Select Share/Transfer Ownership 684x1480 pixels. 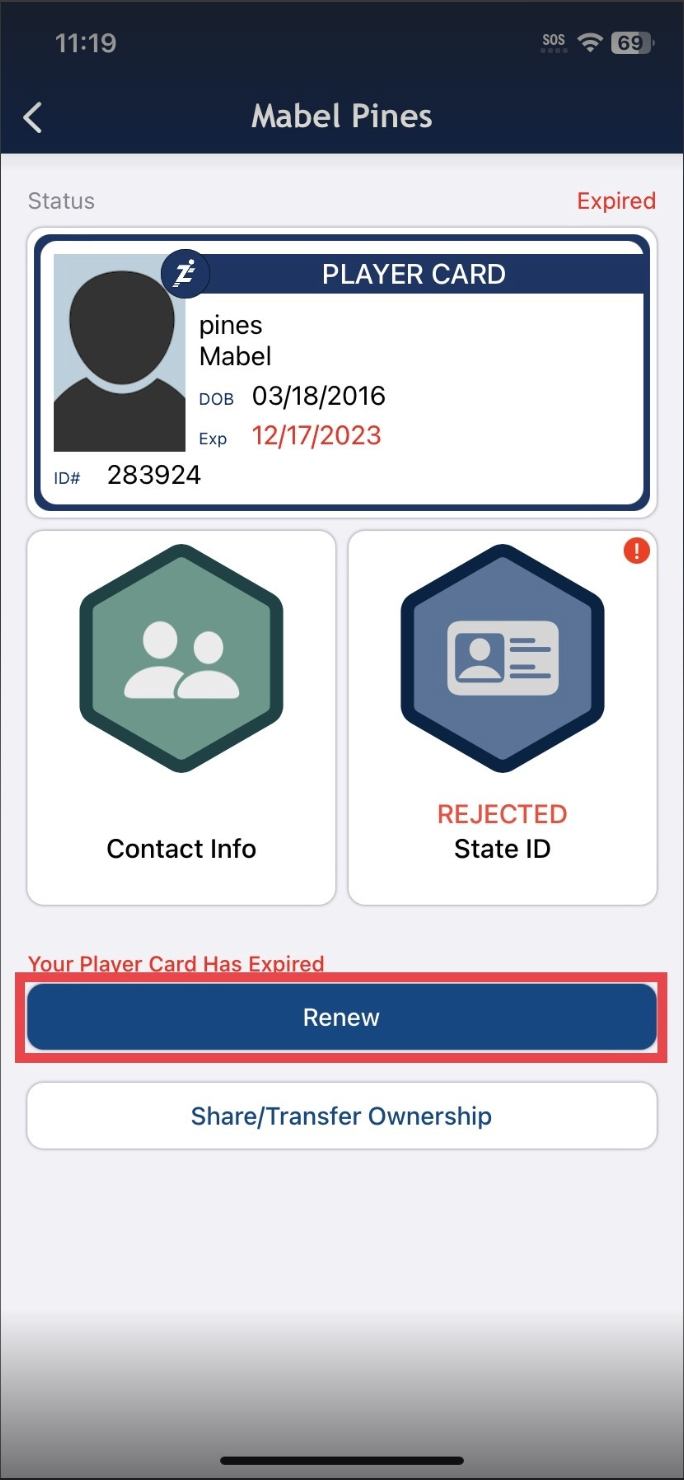(342, 1116)
